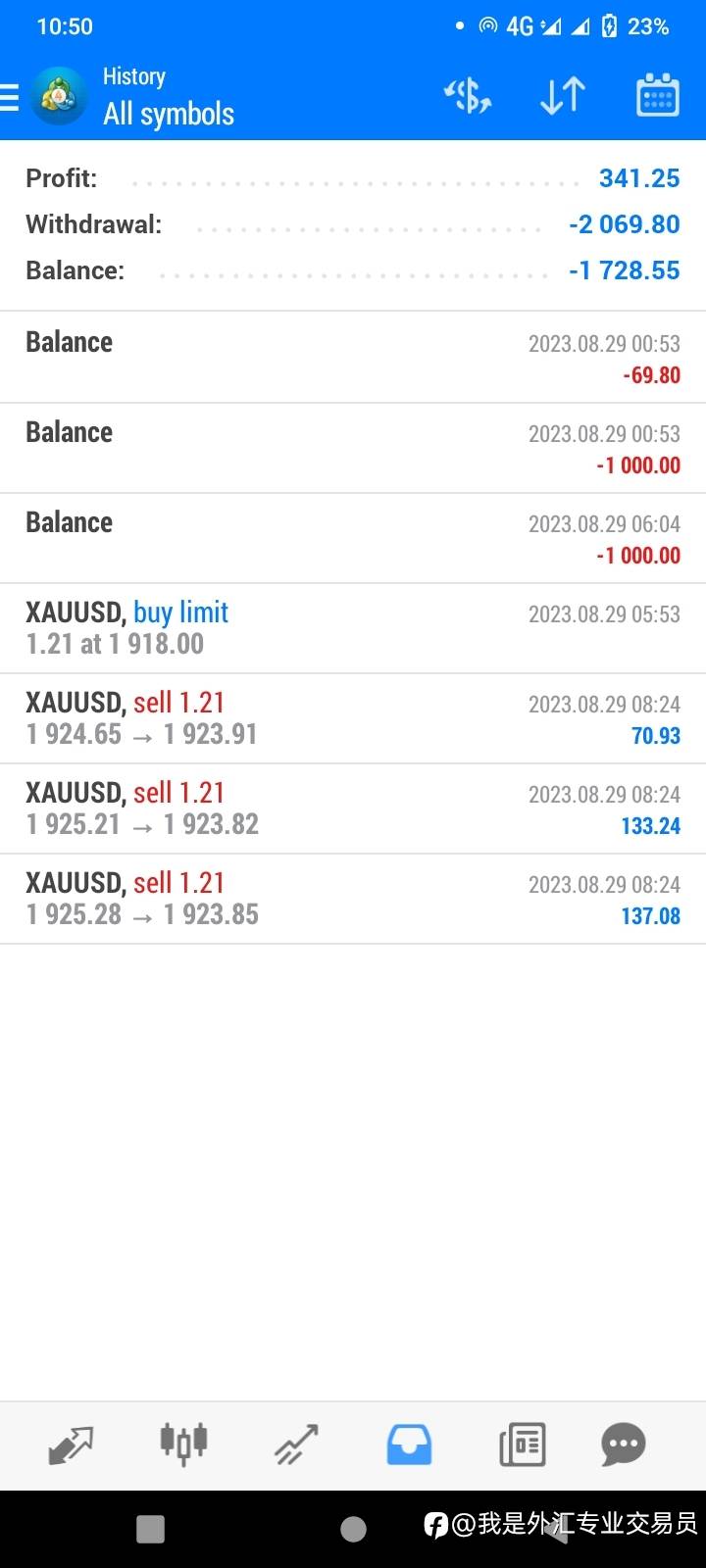Switch to the Quotes tab with arrows icon
This screenshot has width=706, height=1568.
coord(71,1445)
